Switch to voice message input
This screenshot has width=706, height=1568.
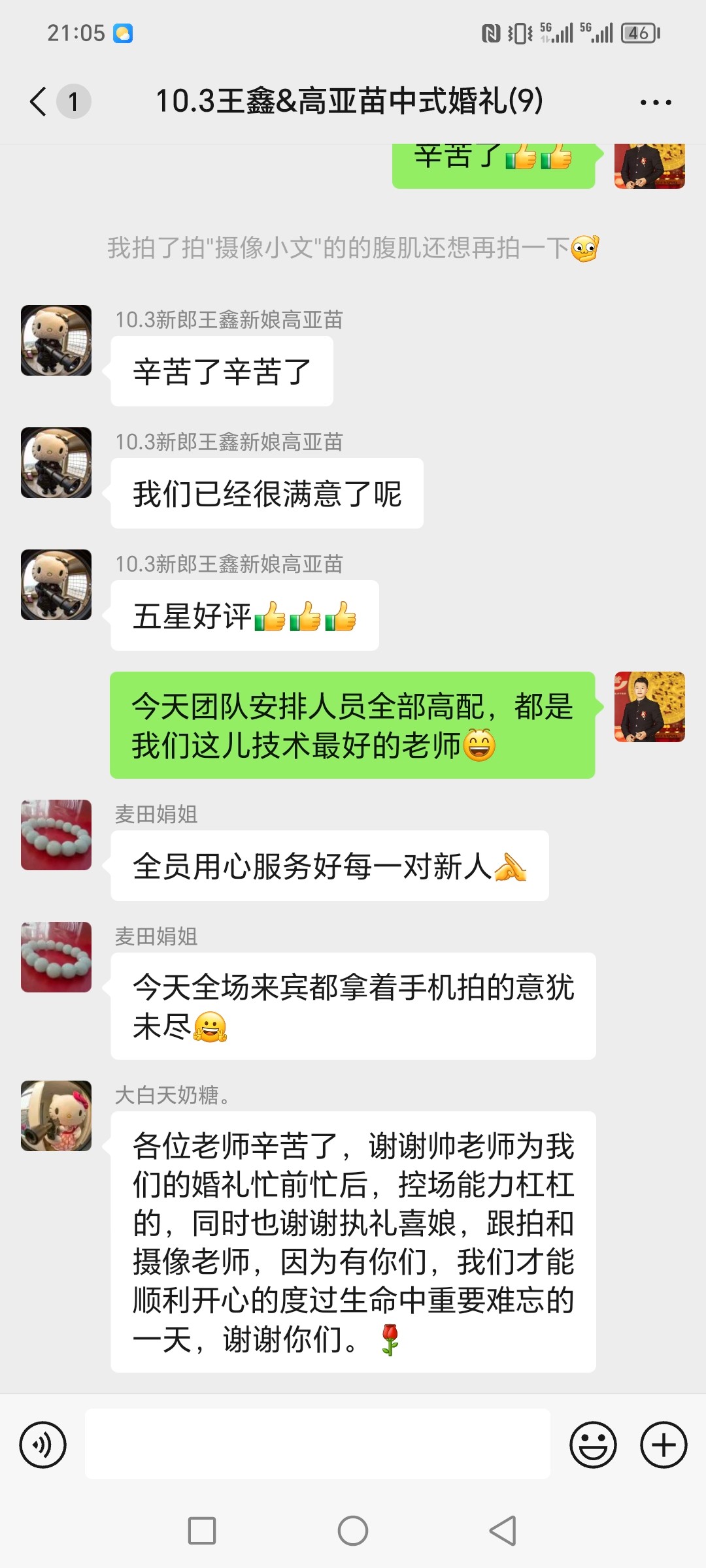tap(43, 1445)
